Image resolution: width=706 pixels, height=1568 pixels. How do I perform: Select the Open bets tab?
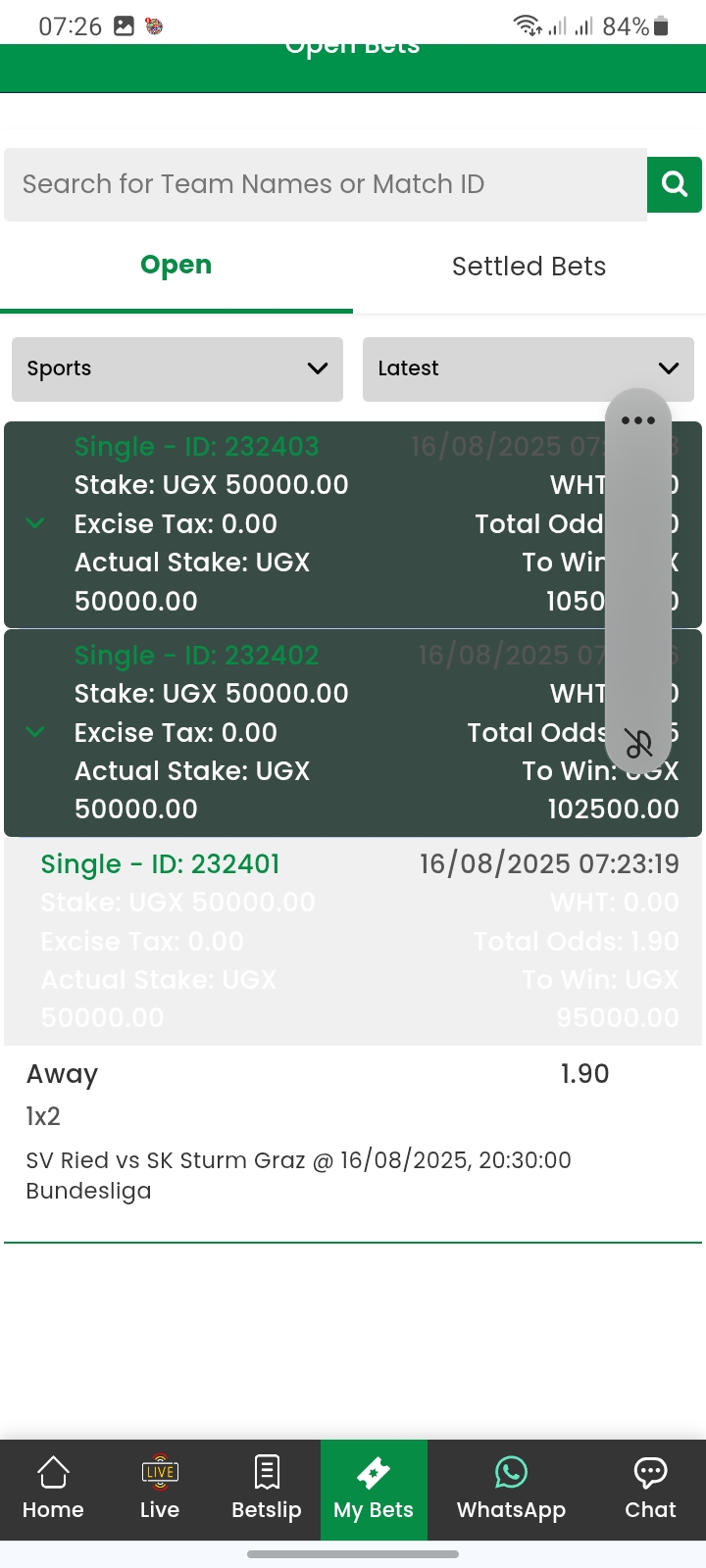click(x=176, y=266)
